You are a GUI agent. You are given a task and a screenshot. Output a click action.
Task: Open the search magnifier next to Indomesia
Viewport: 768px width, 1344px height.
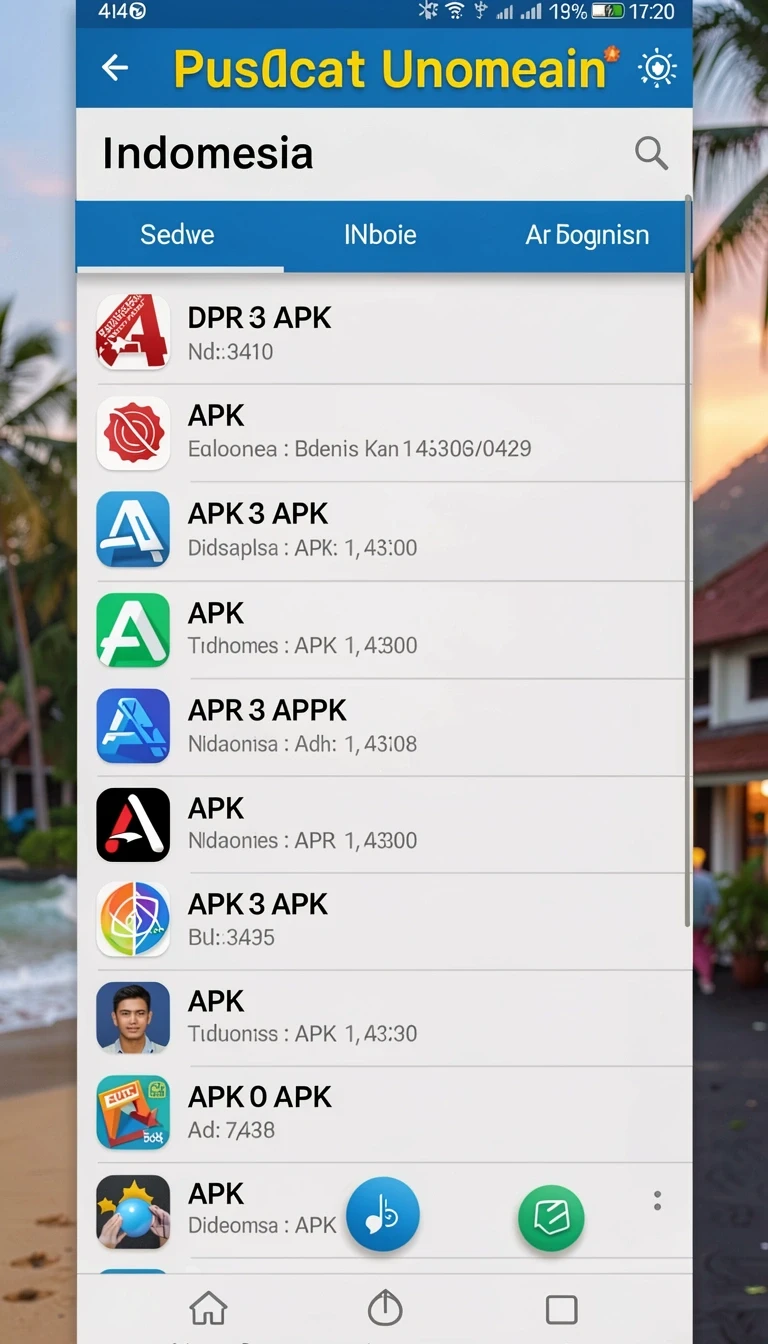pos(651,153)
